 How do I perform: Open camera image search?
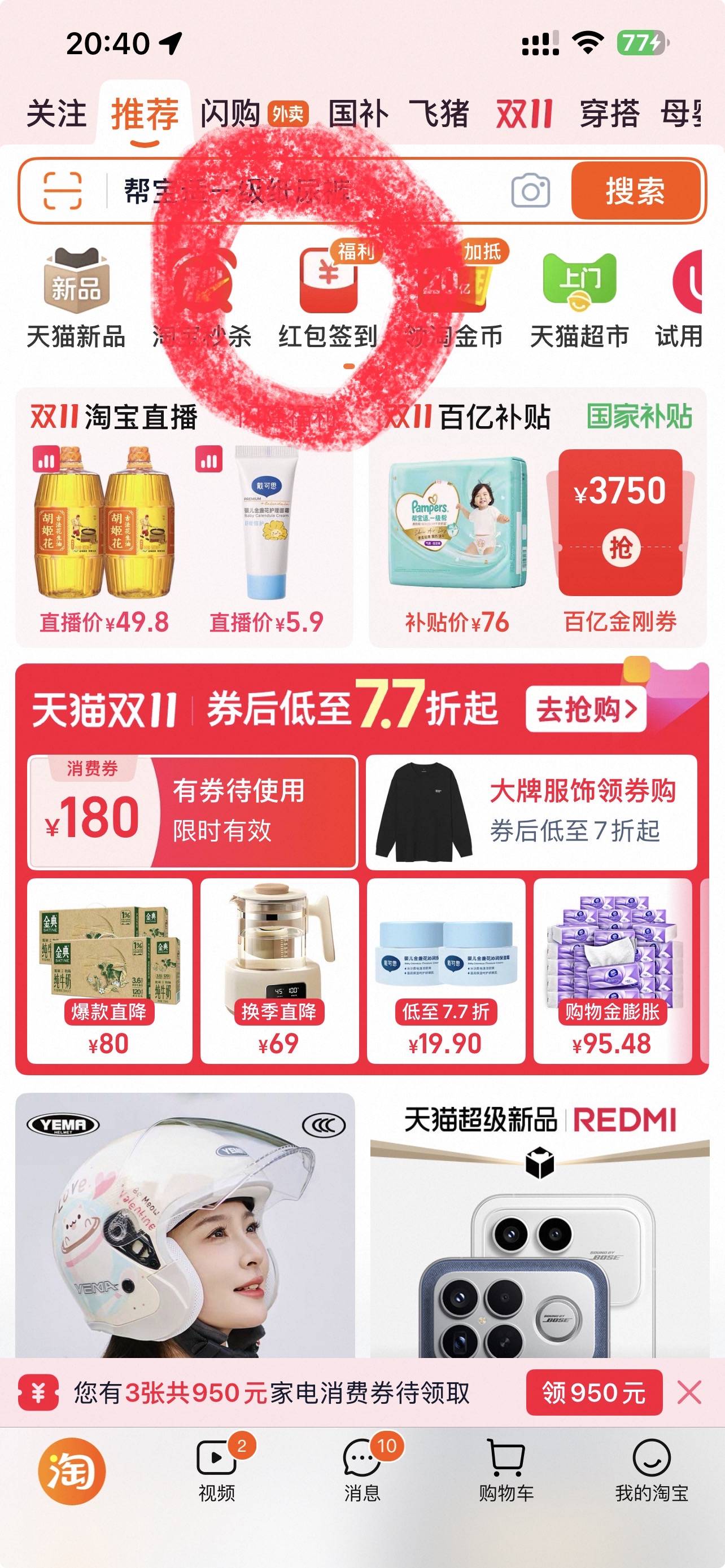point(530,191)
